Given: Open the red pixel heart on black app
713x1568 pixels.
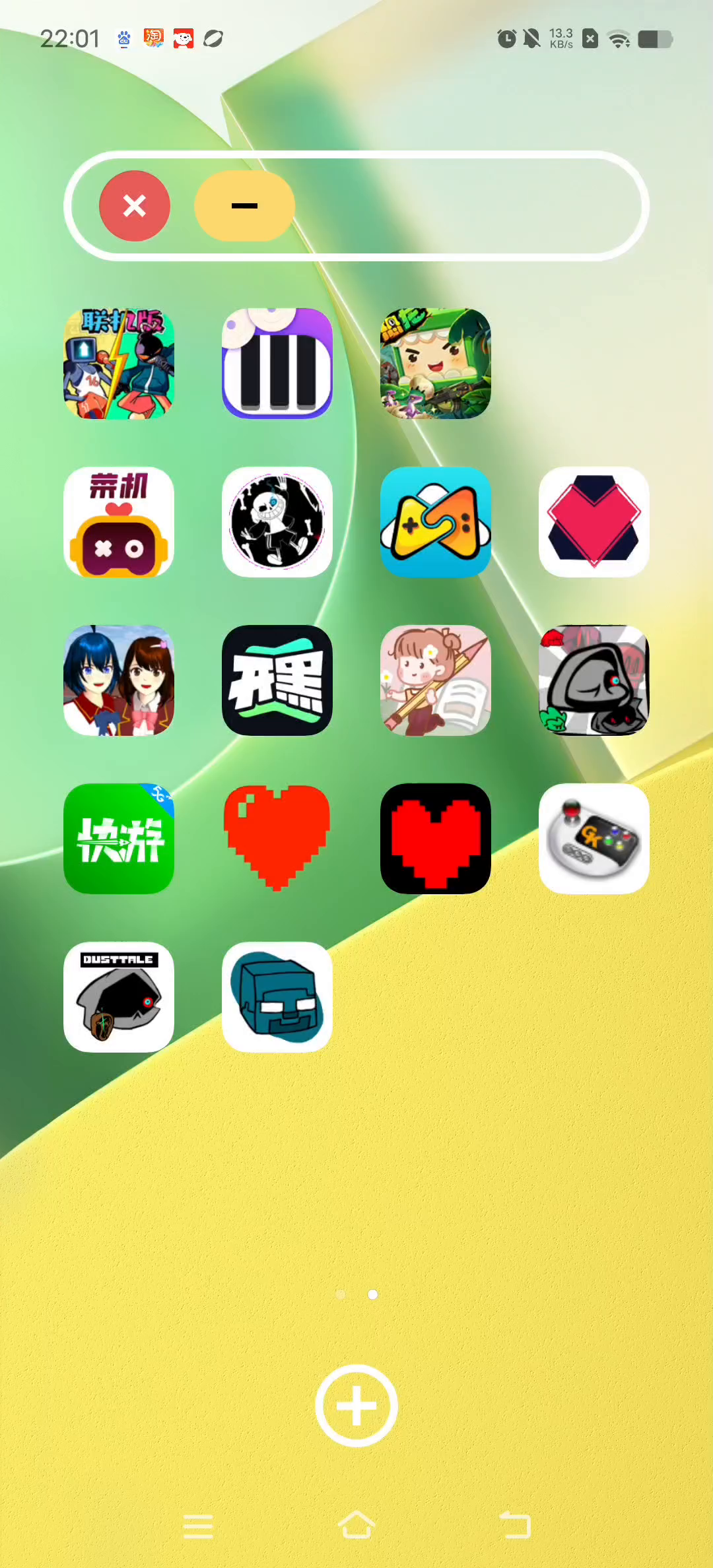Looking at the screenshot, I should point(436,839).
